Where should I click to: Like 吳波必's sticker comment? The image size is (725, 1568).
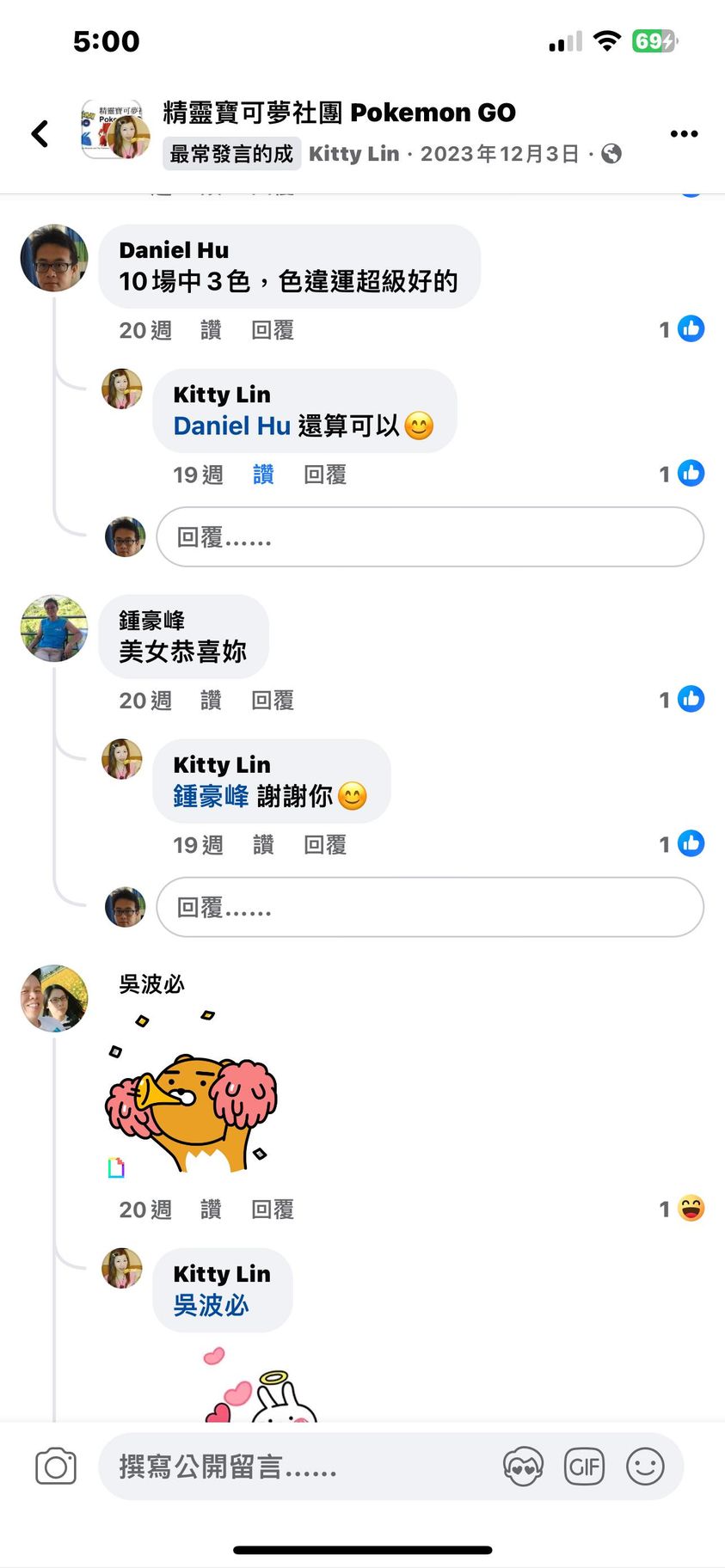(x=211, y=1210)
